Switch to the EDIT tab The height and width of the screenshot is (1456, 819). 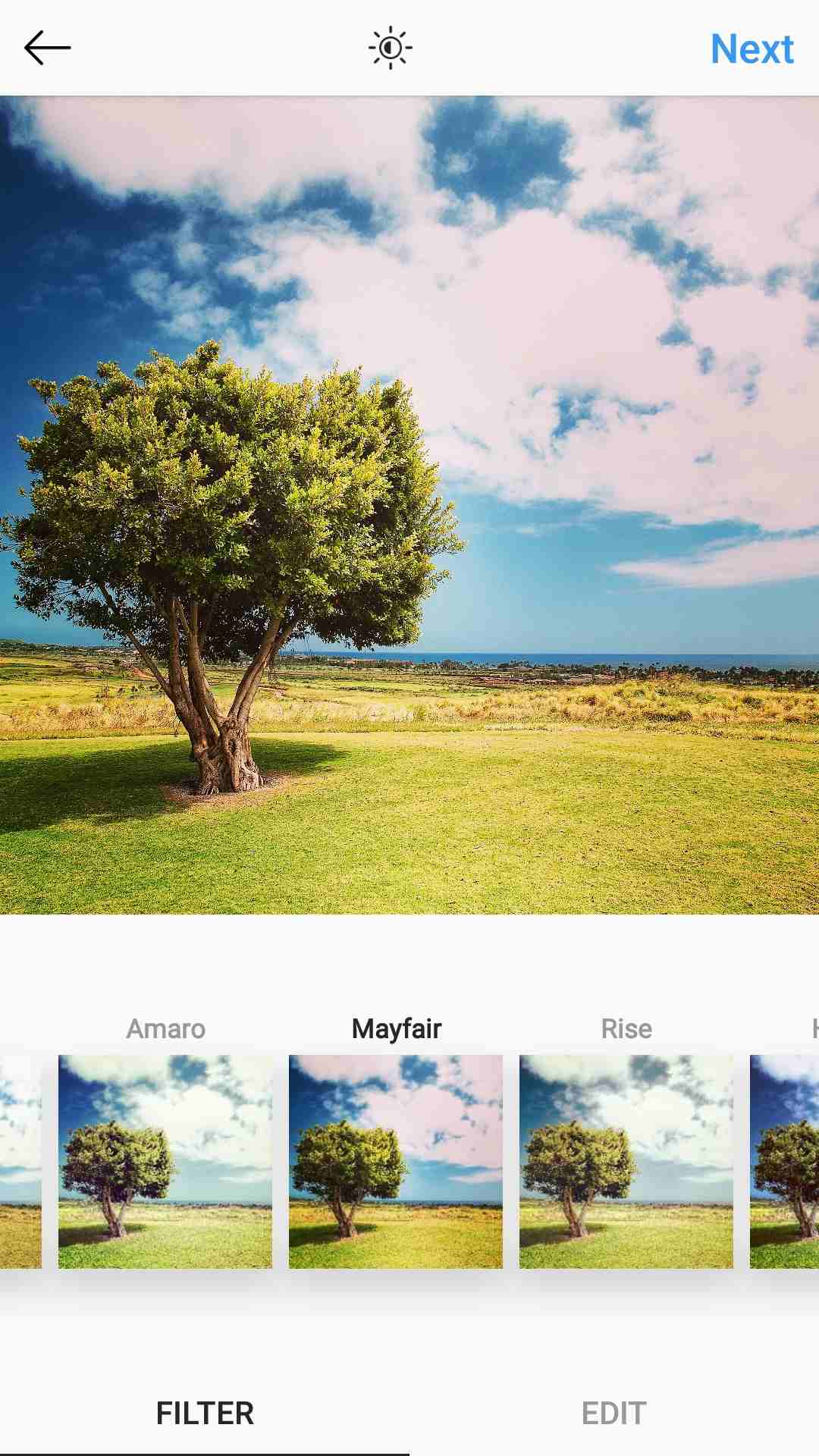(x=614, y=1414)
